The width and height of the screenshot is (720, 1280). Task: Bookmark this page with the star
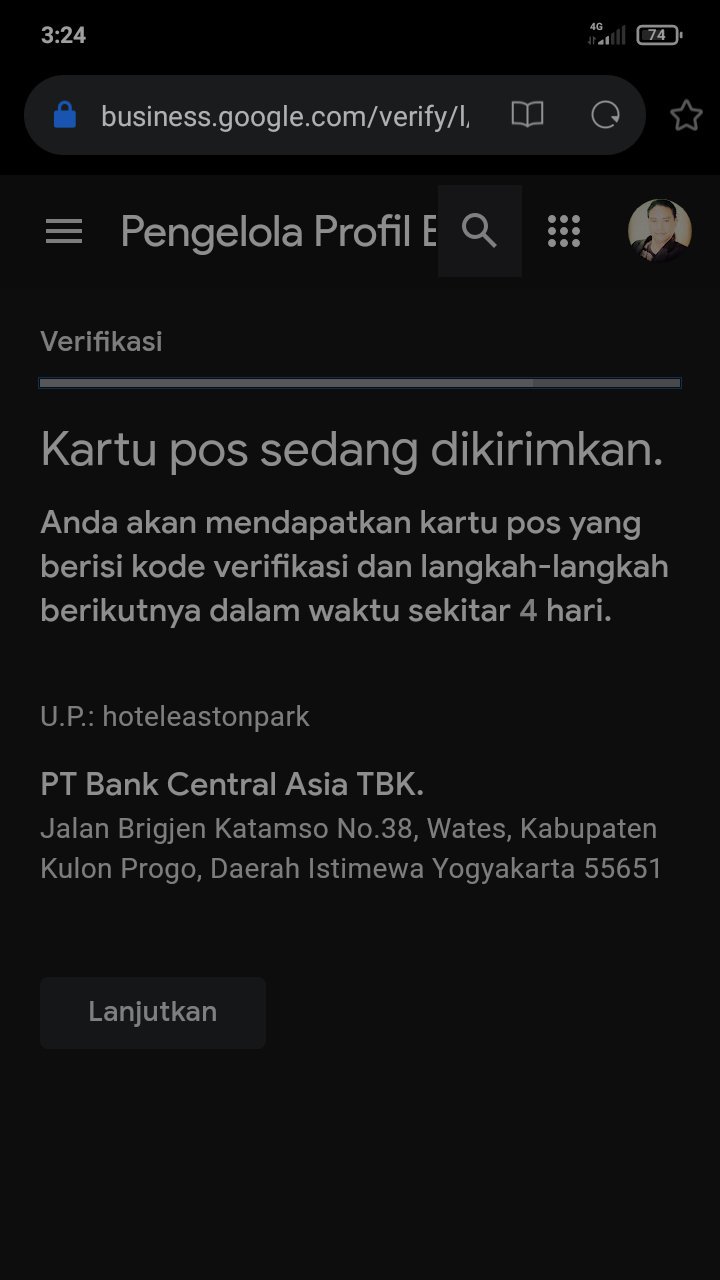[686, 116]
